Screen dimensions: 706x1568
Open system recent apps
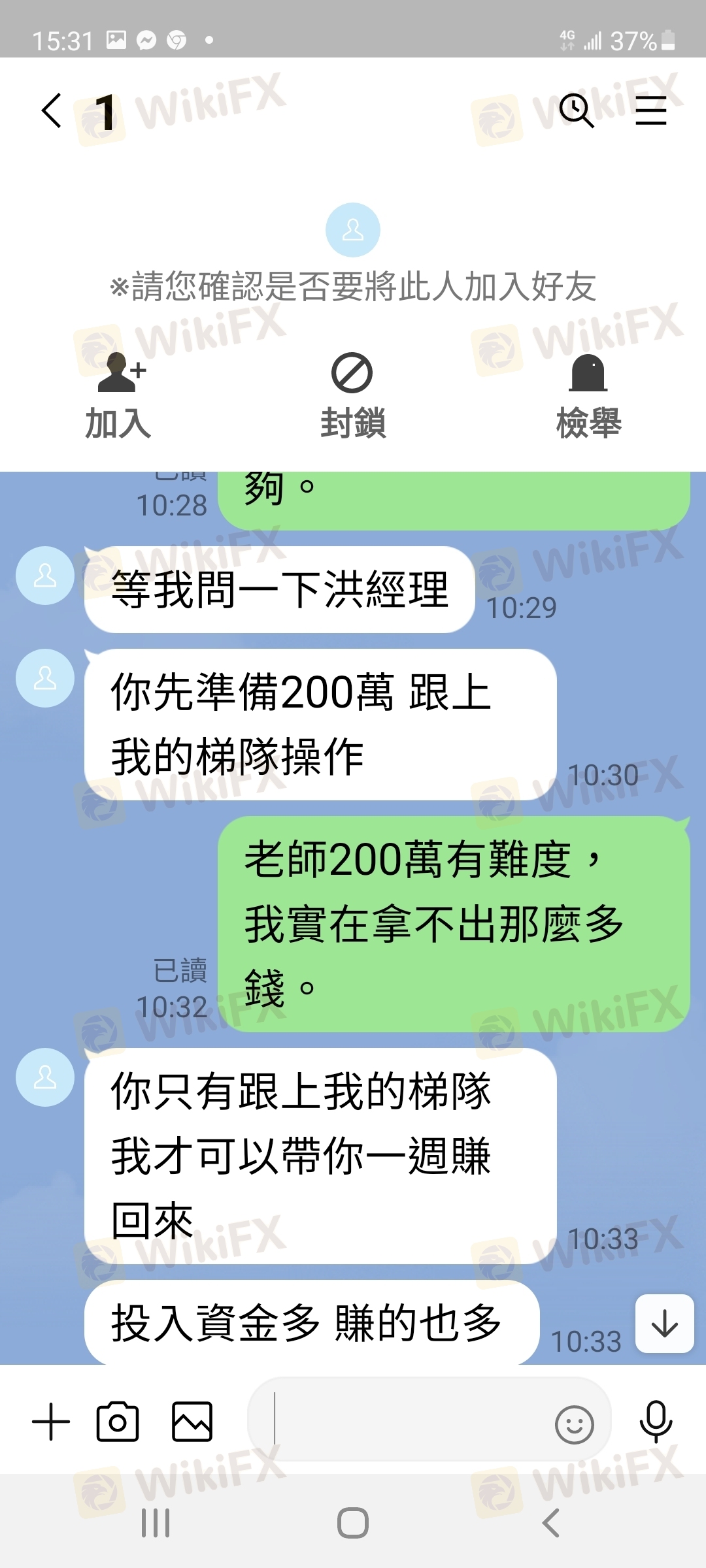pyautogui.click(x=156, y=1523)
